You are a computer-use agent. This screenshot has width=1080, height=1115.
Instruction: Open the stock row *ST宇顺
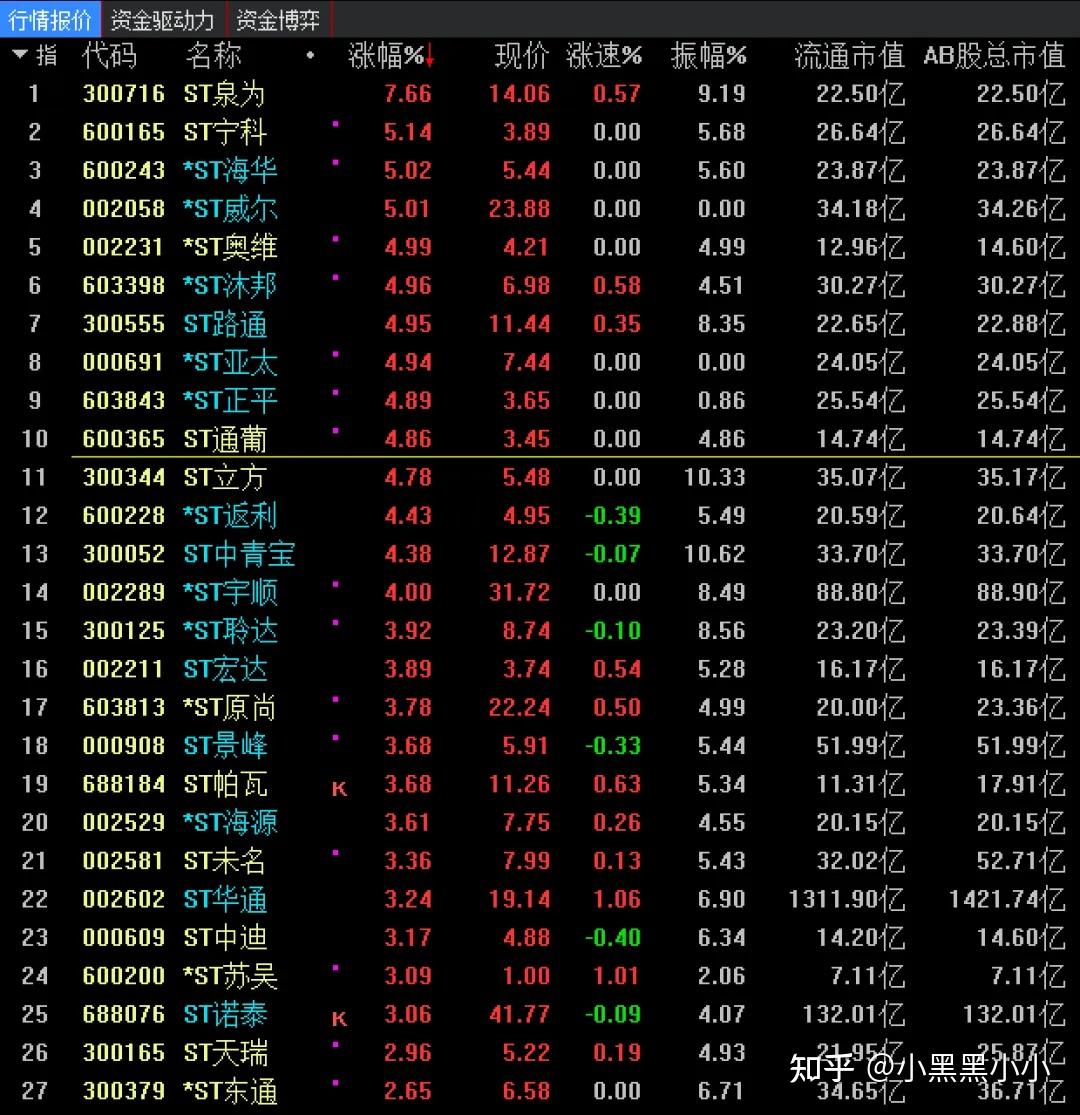230,593
